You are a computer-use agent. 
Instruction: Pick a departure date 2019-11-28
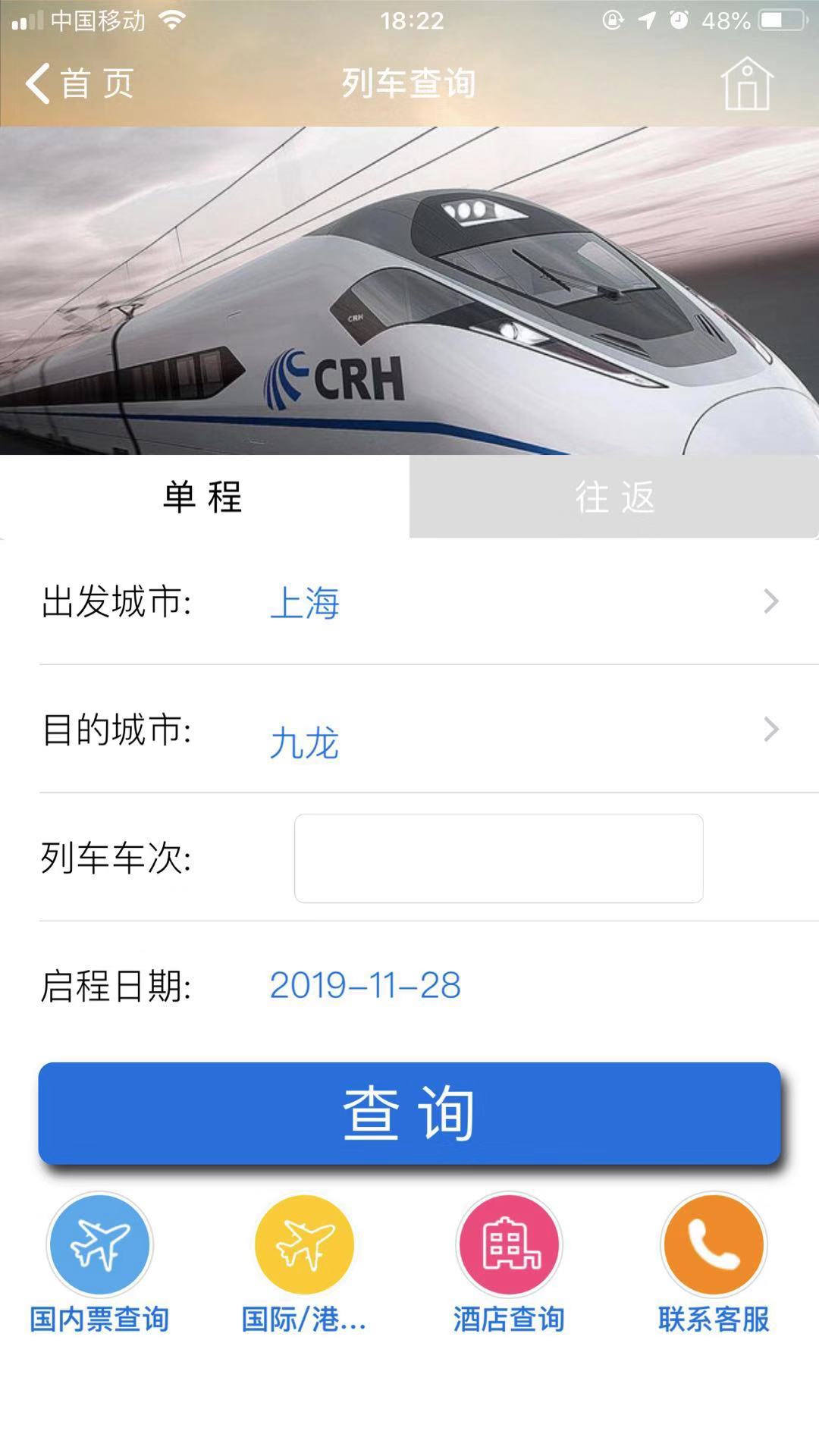365,986
